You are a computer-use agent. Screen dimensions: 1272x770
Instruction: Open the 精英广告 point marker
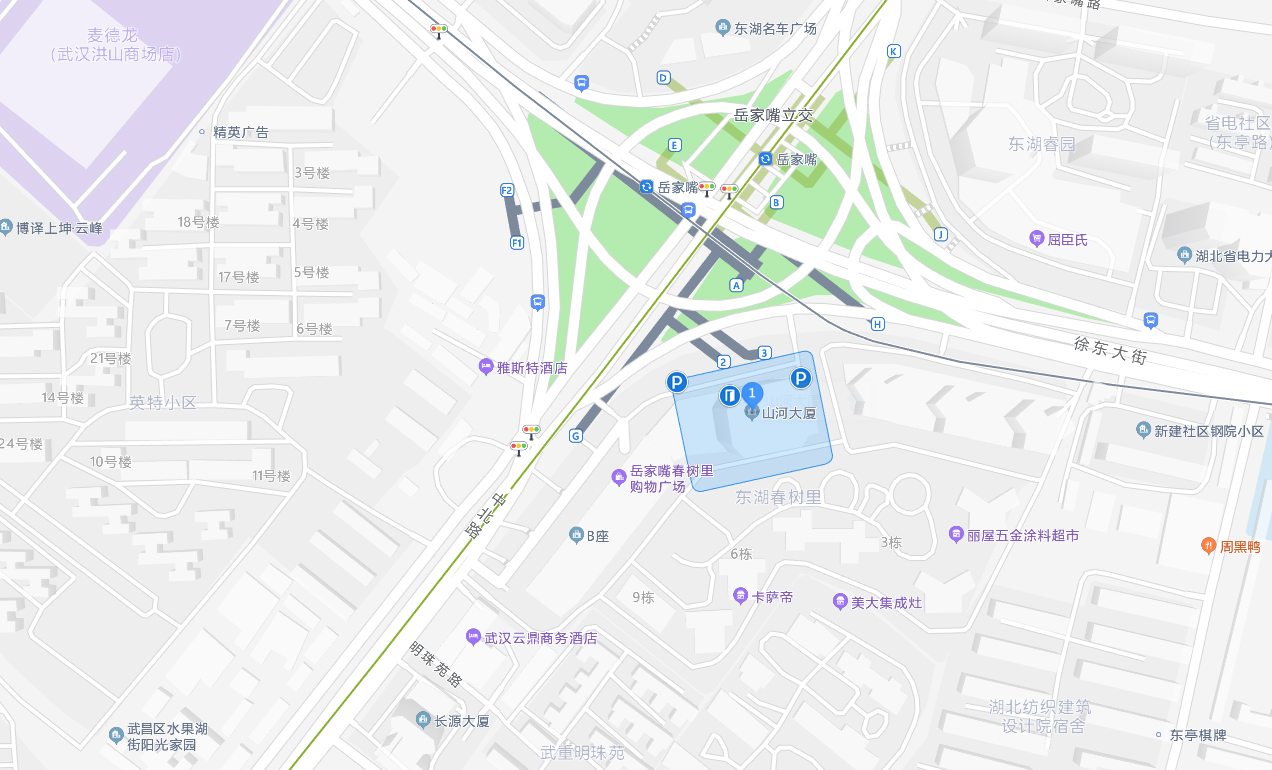pyautogui.click(x=202, y=132)
